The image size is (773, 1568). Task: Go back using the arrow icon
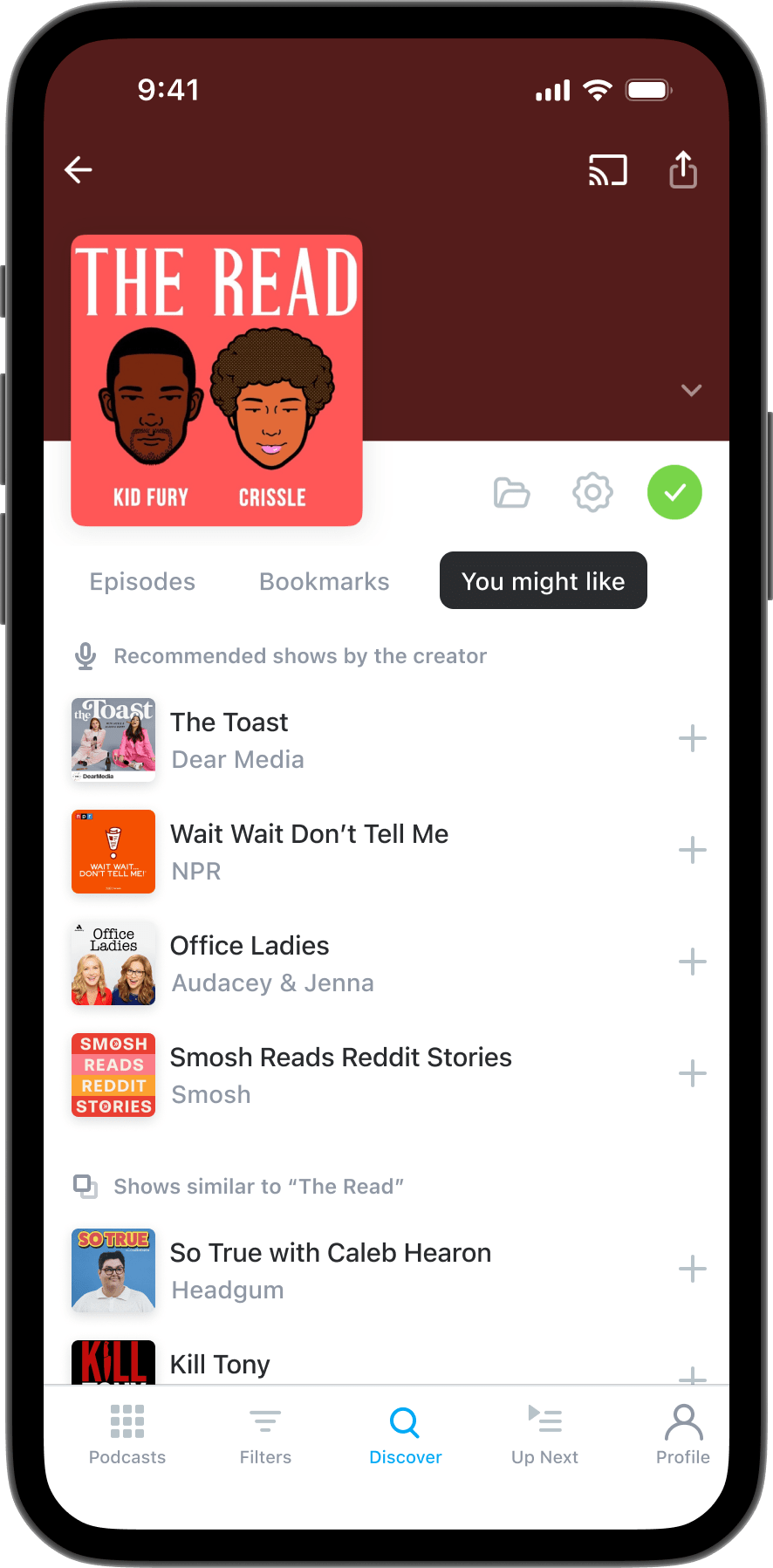pyautogui.click(x=79, y=169)
